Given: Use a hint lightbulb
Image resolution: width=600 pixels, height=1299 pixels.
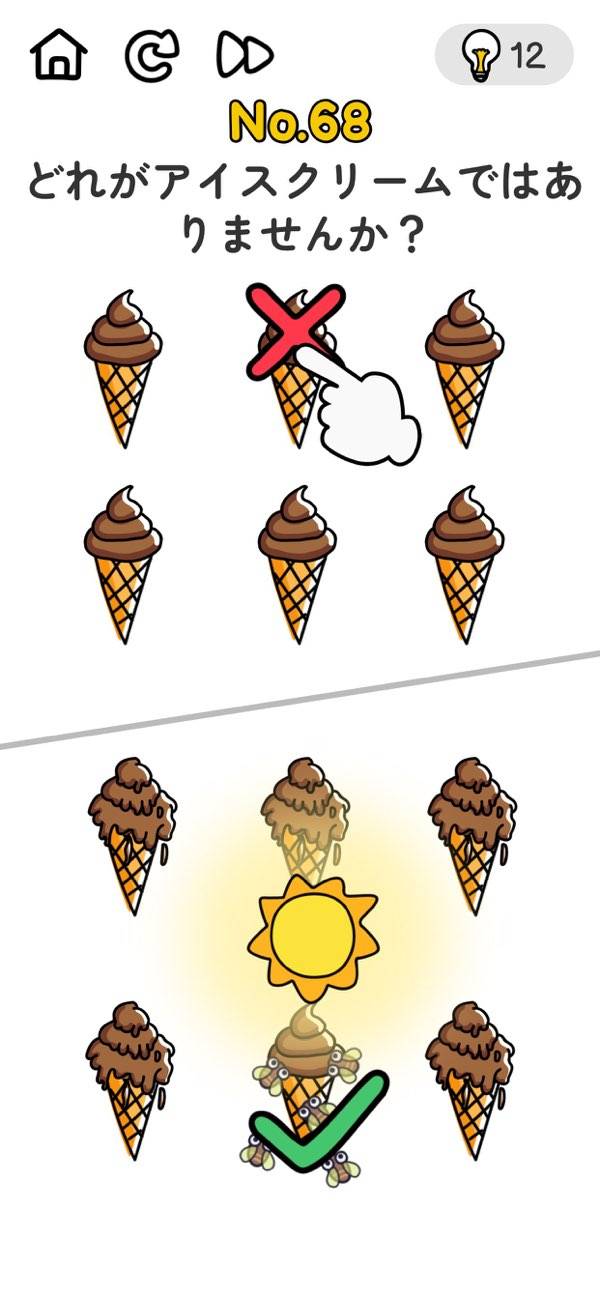Looking at the screenshot, I should pyautogui.click(x=504, y=56).
